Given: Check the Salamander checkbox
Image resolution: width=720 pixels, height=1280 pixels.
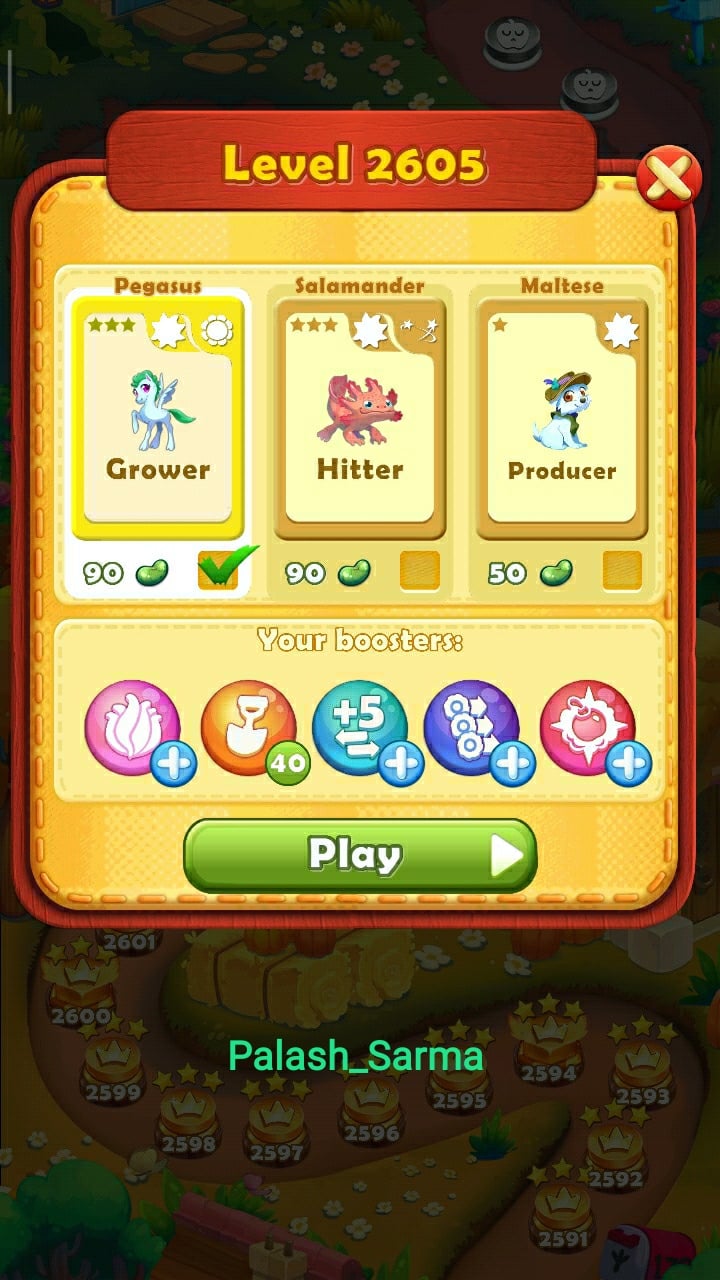Looking at the screenshot, I should (x=420, y=571).
